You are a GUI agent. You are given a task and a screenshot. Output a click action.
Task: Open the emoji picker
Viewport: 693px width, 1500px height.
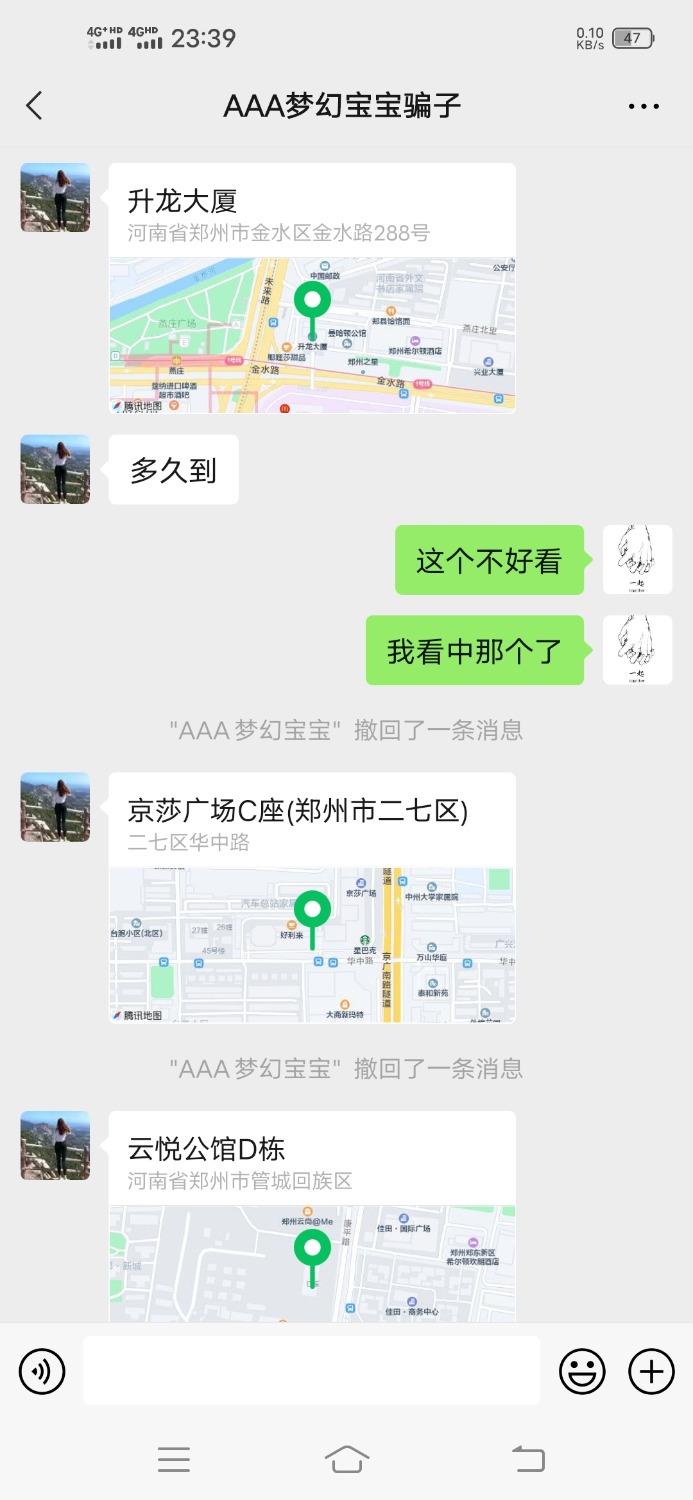coord(582,1371)
